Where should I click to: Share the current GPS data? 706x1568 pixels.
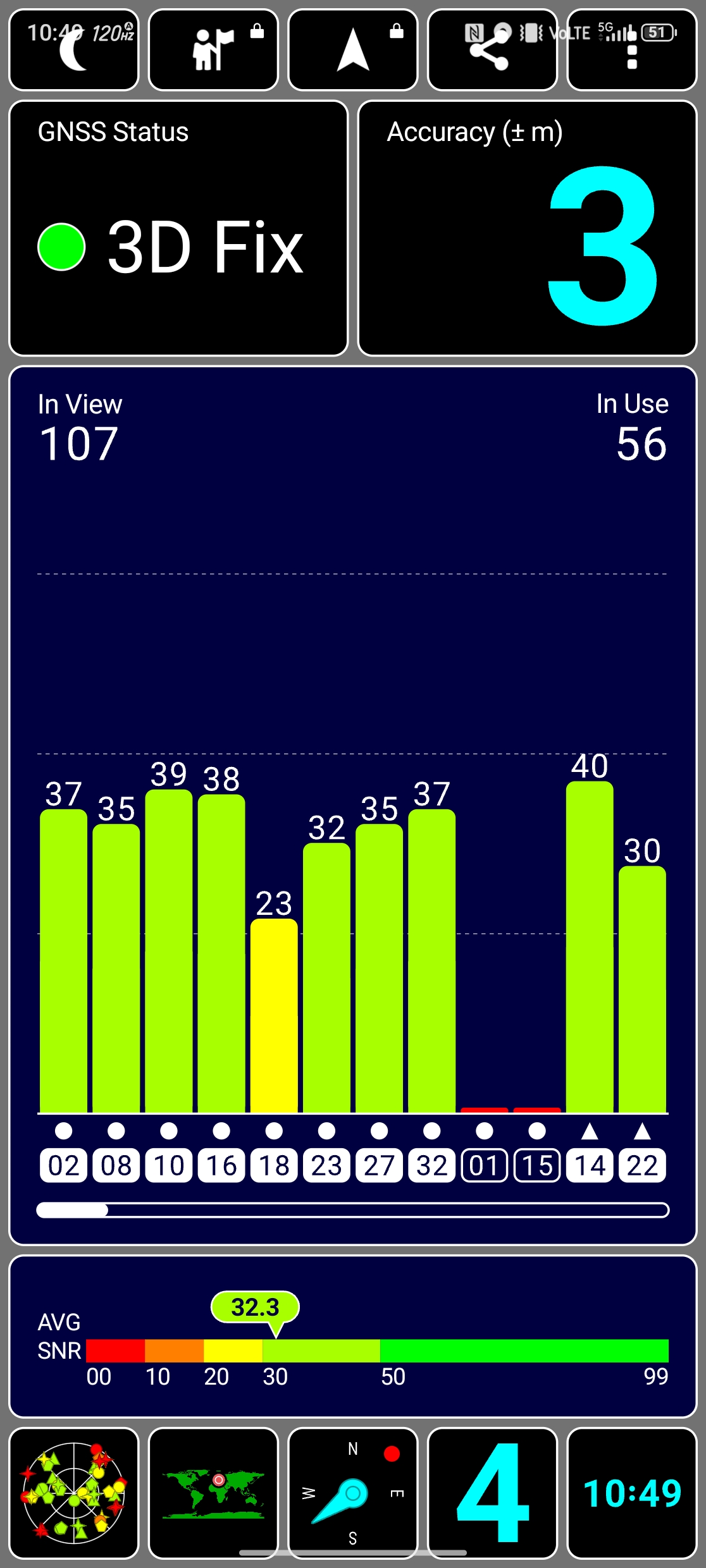tap(492, 50)
